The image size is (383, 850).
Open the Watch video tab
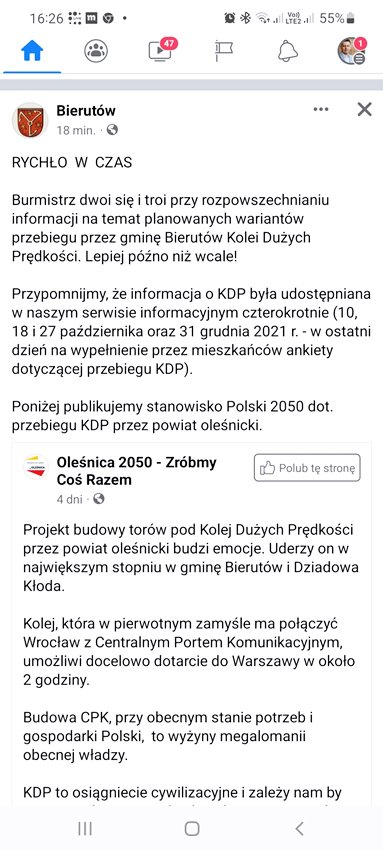162,50
